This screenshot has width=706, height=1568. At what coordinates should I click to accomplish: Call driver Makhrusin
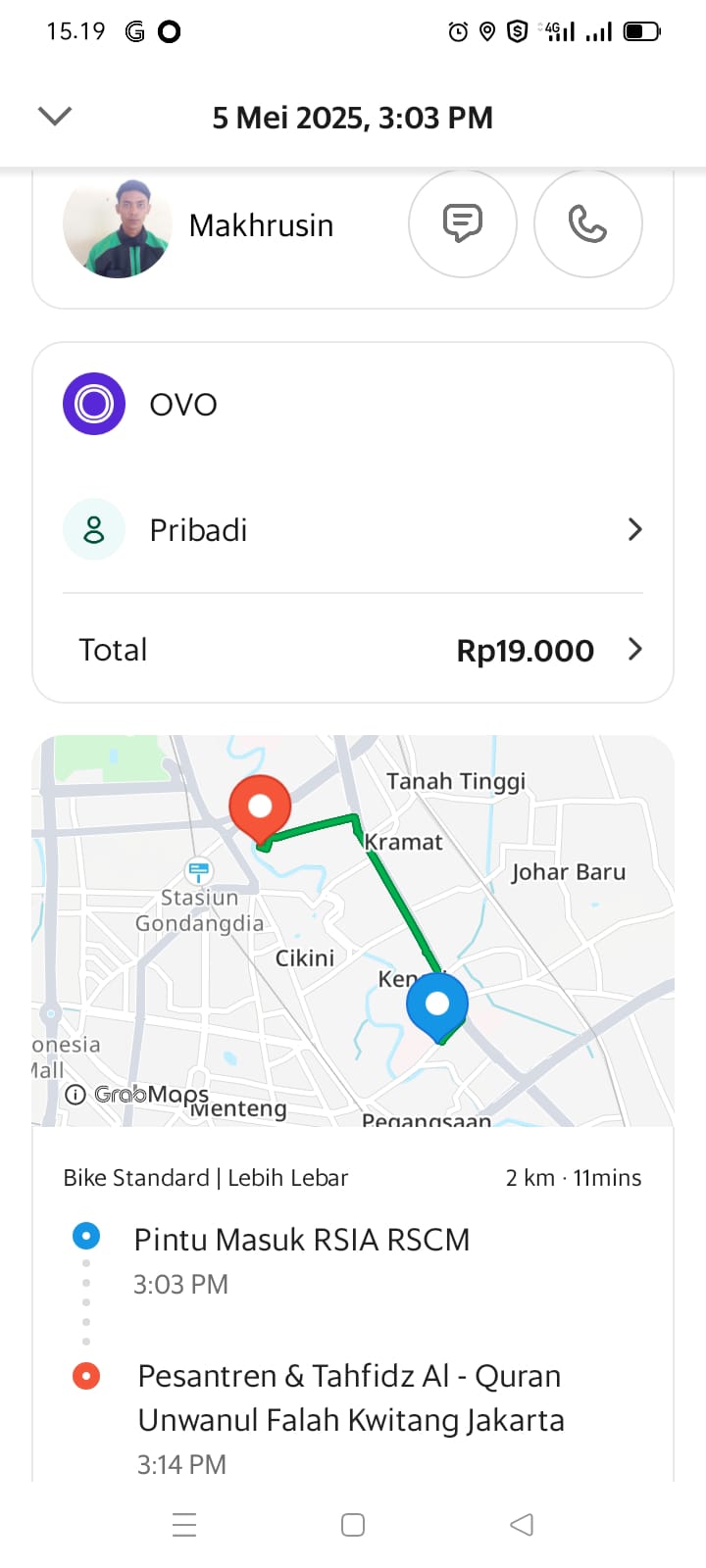(587, 223)
